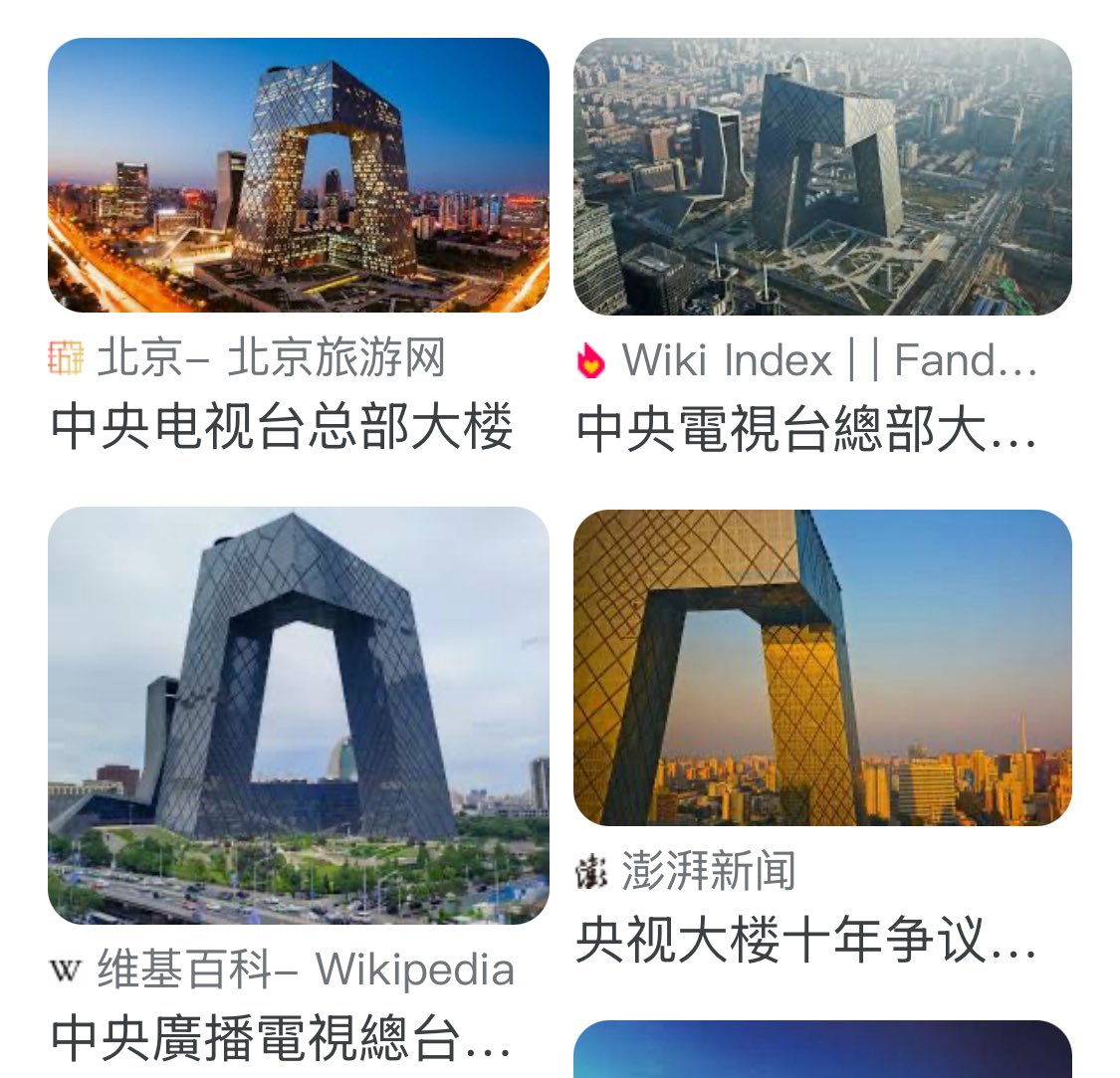Open the 中央电视台总部大楼 title link

coord(282,426)
